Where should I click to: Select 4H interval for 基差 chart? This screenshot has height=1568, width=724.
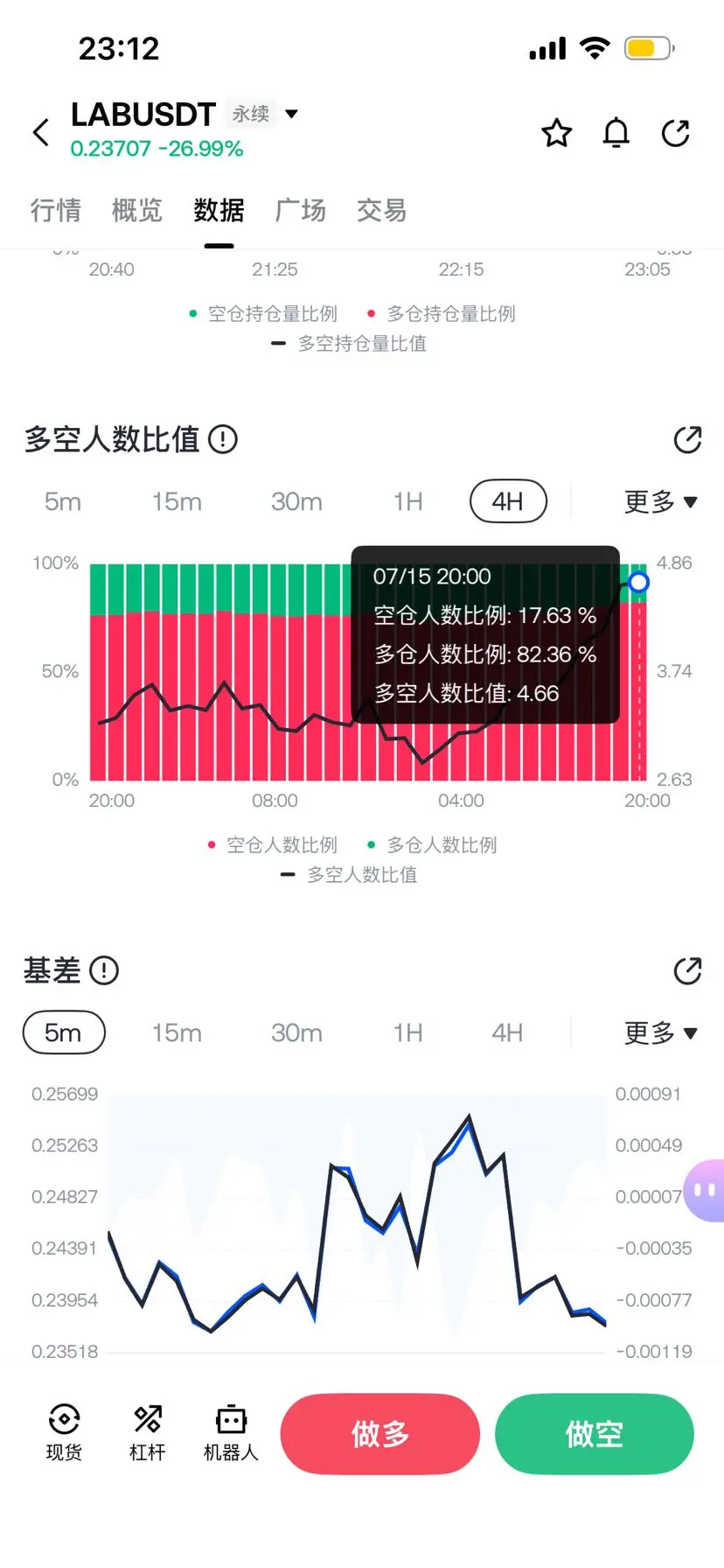pyautogui.click(x=507, y=1032)
